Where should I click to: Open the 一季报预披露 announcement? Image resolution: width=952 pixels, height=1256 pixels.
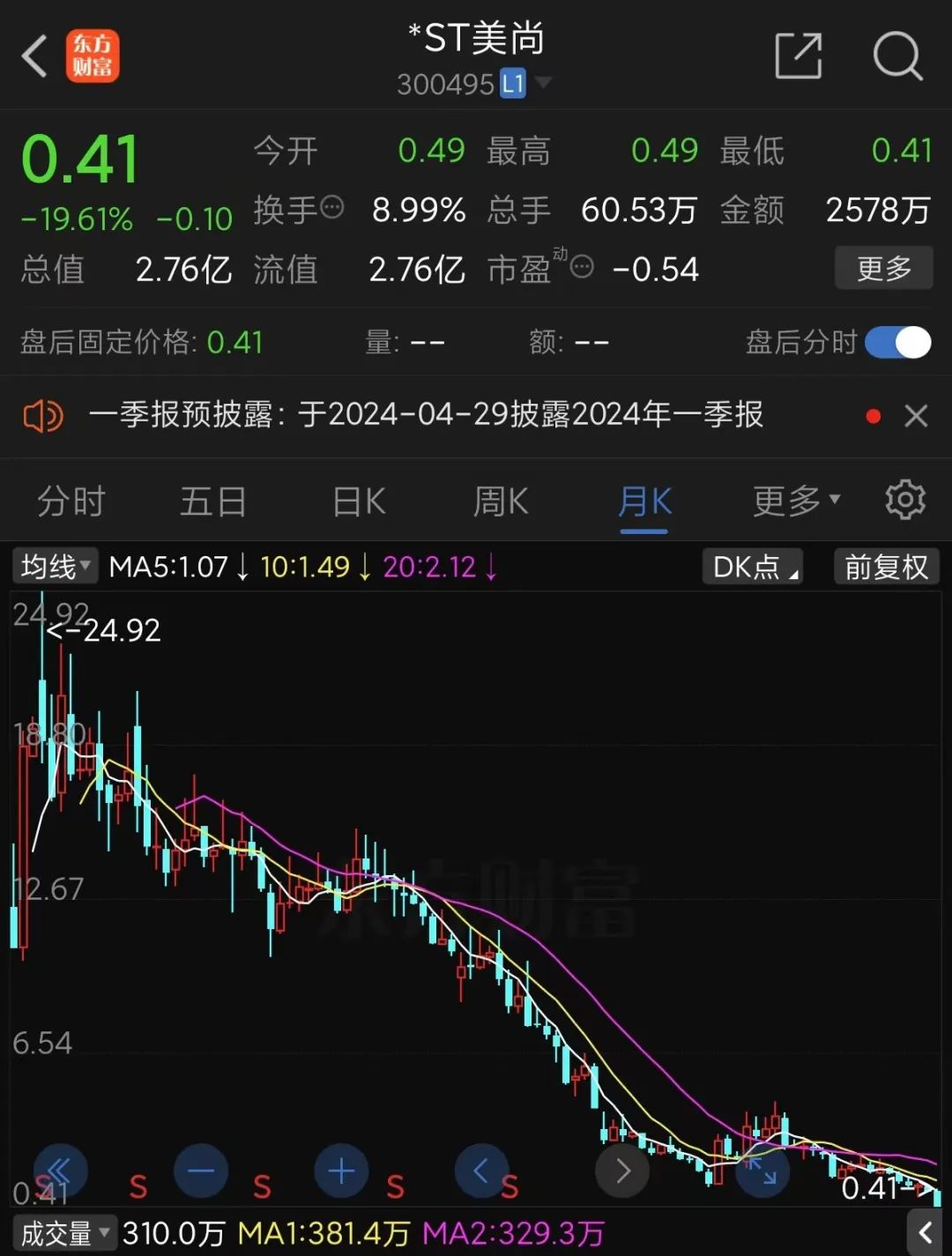425,414
